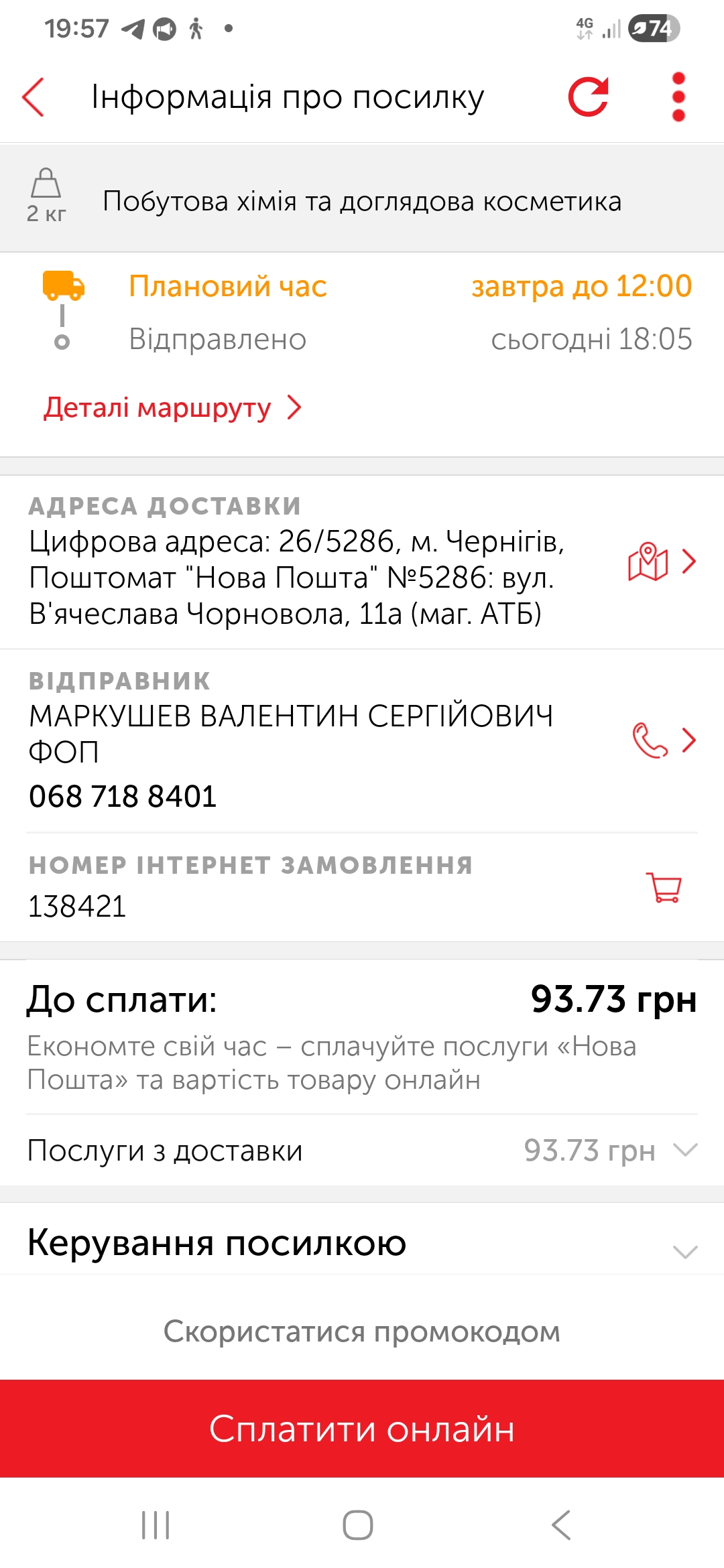724x1568 pixels.
Task: Tap the shopping cart icon for order 138421
Action: (x=664, y=888)
